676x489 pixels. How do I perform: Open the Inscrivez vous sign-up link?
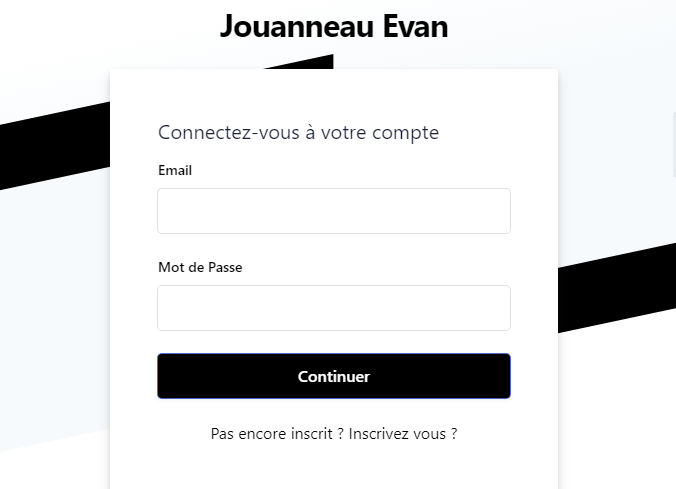(x=402, y=434)
